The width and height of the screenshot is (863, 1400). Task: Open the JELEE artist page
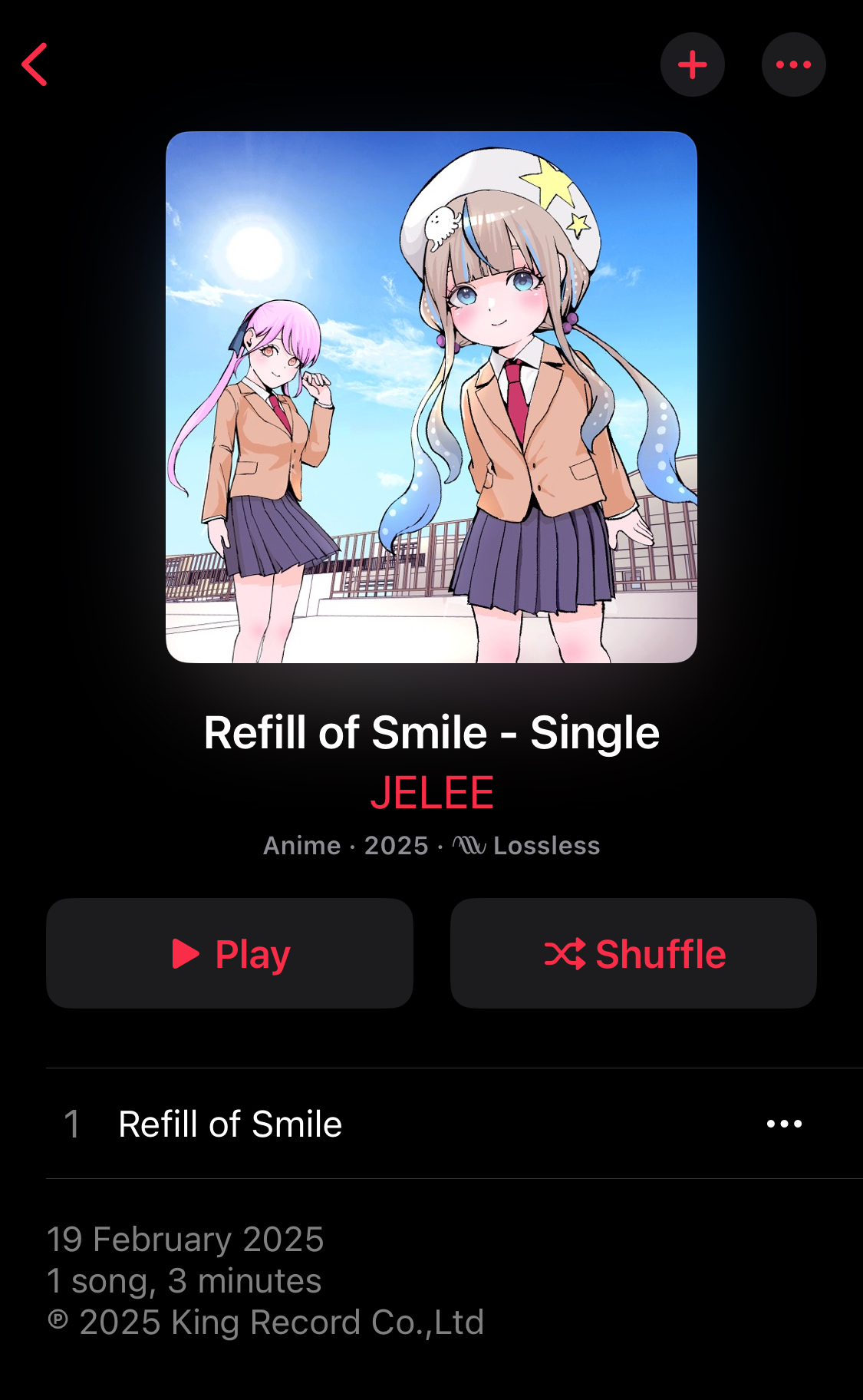coord(431,793)
